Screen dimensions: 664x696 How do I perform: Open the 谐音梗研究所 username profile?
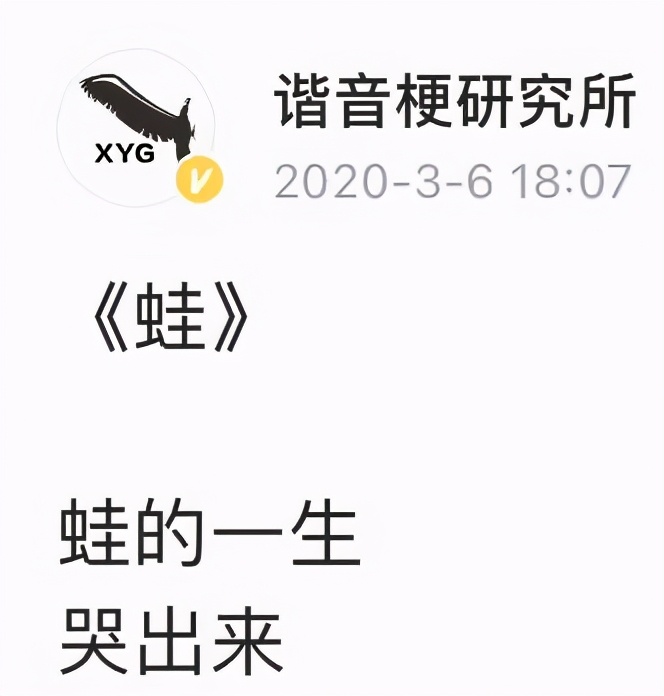(x=455, y=103)
